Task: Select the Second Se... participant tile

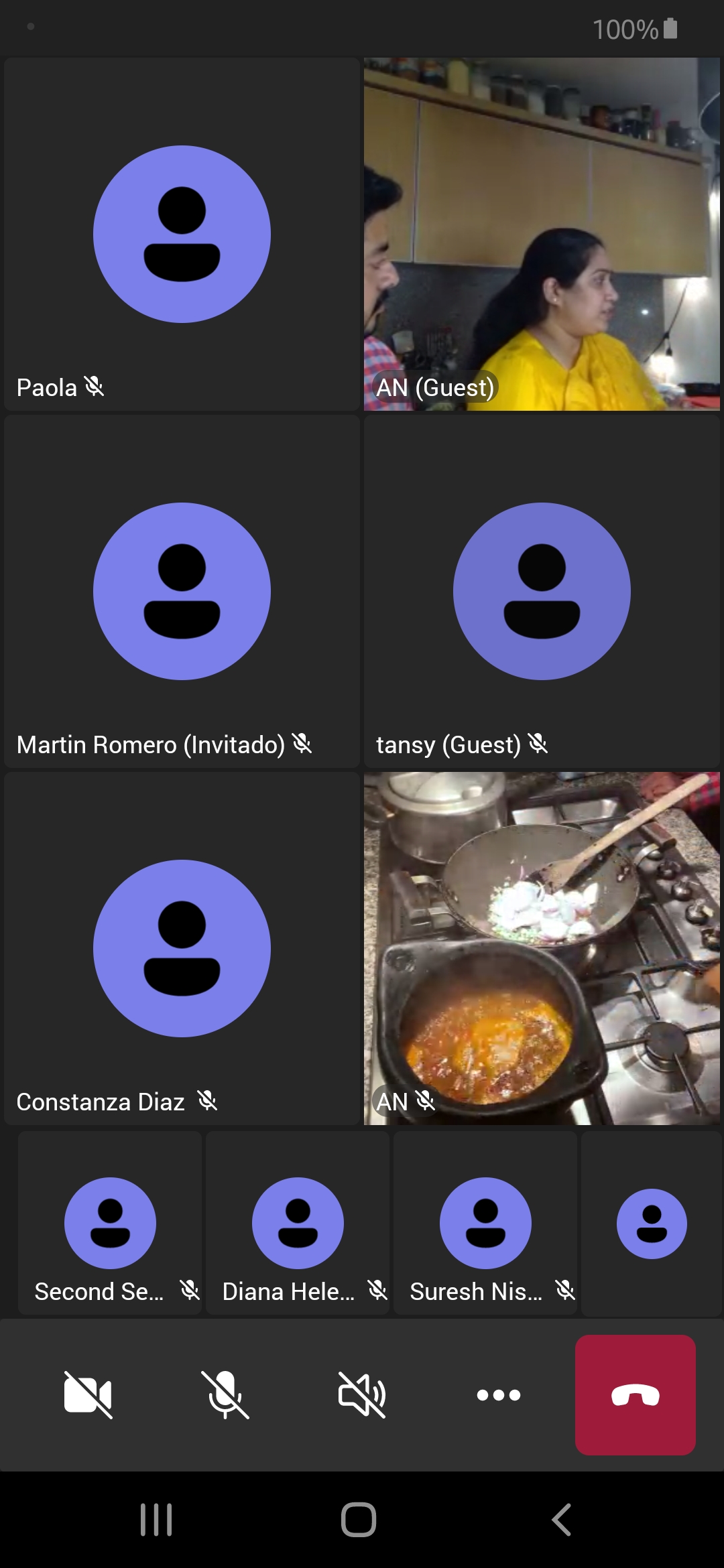Action: 110,1224
